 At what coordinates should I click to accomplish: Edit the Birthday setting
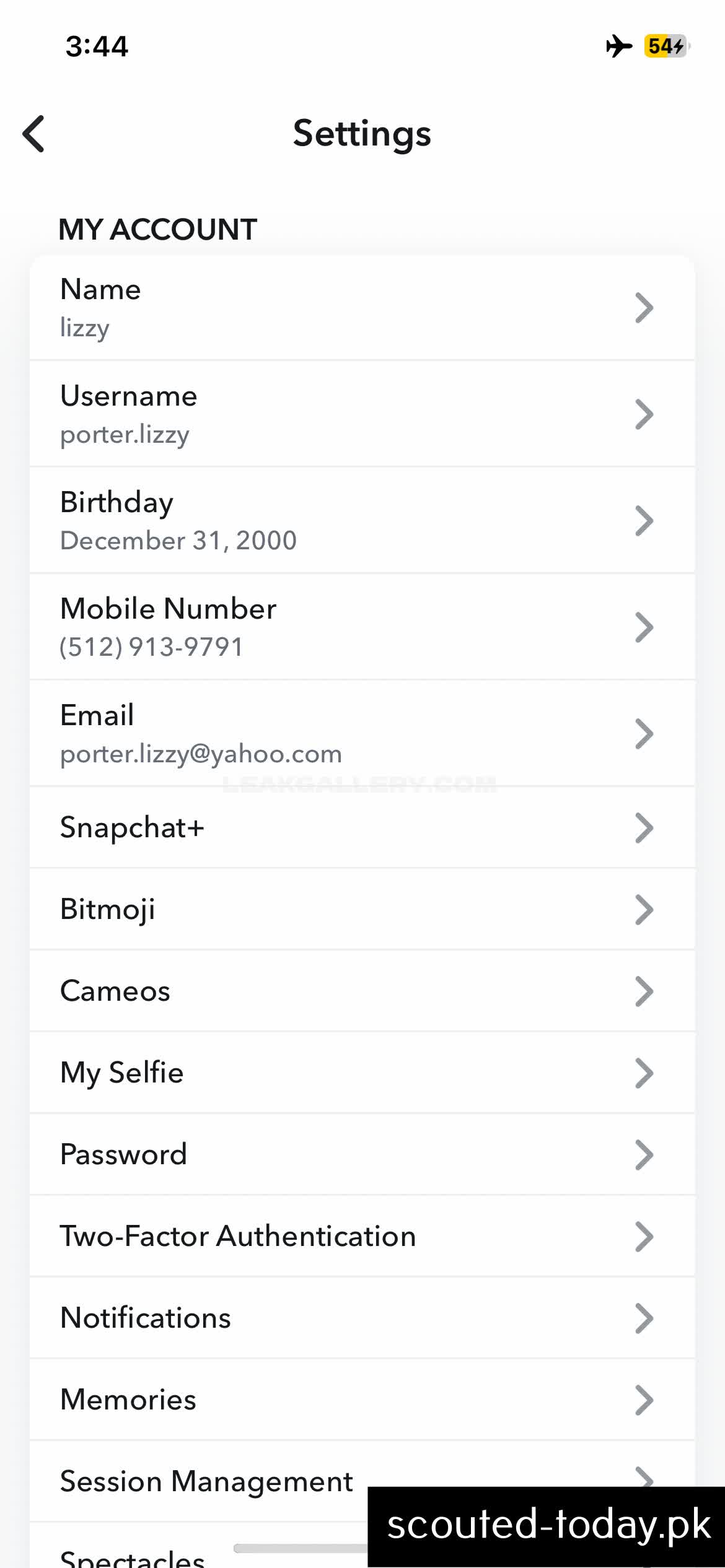tap(362, 521)
